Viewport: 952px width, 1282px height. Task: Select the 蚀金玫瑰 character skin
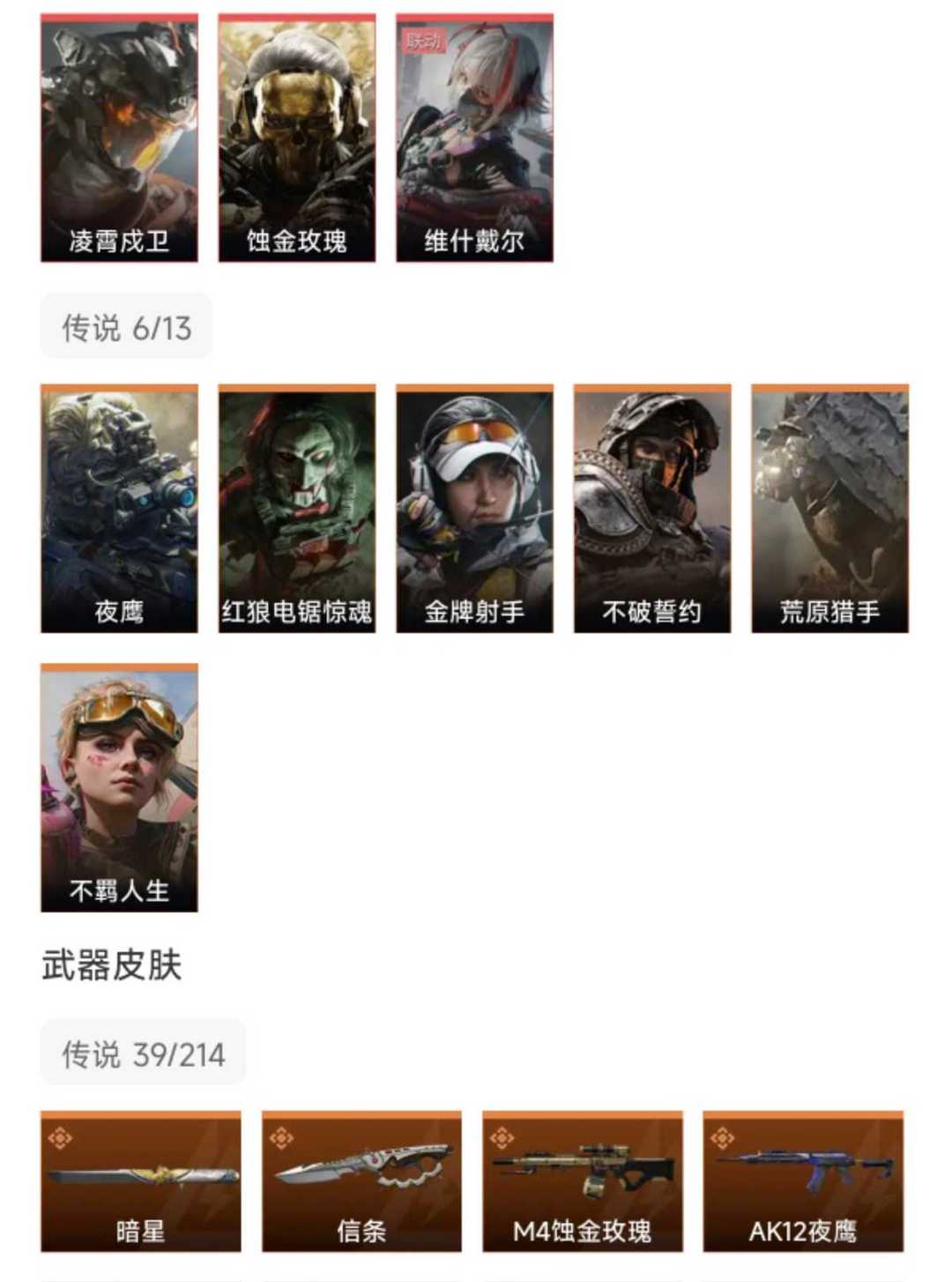[296, 132]
